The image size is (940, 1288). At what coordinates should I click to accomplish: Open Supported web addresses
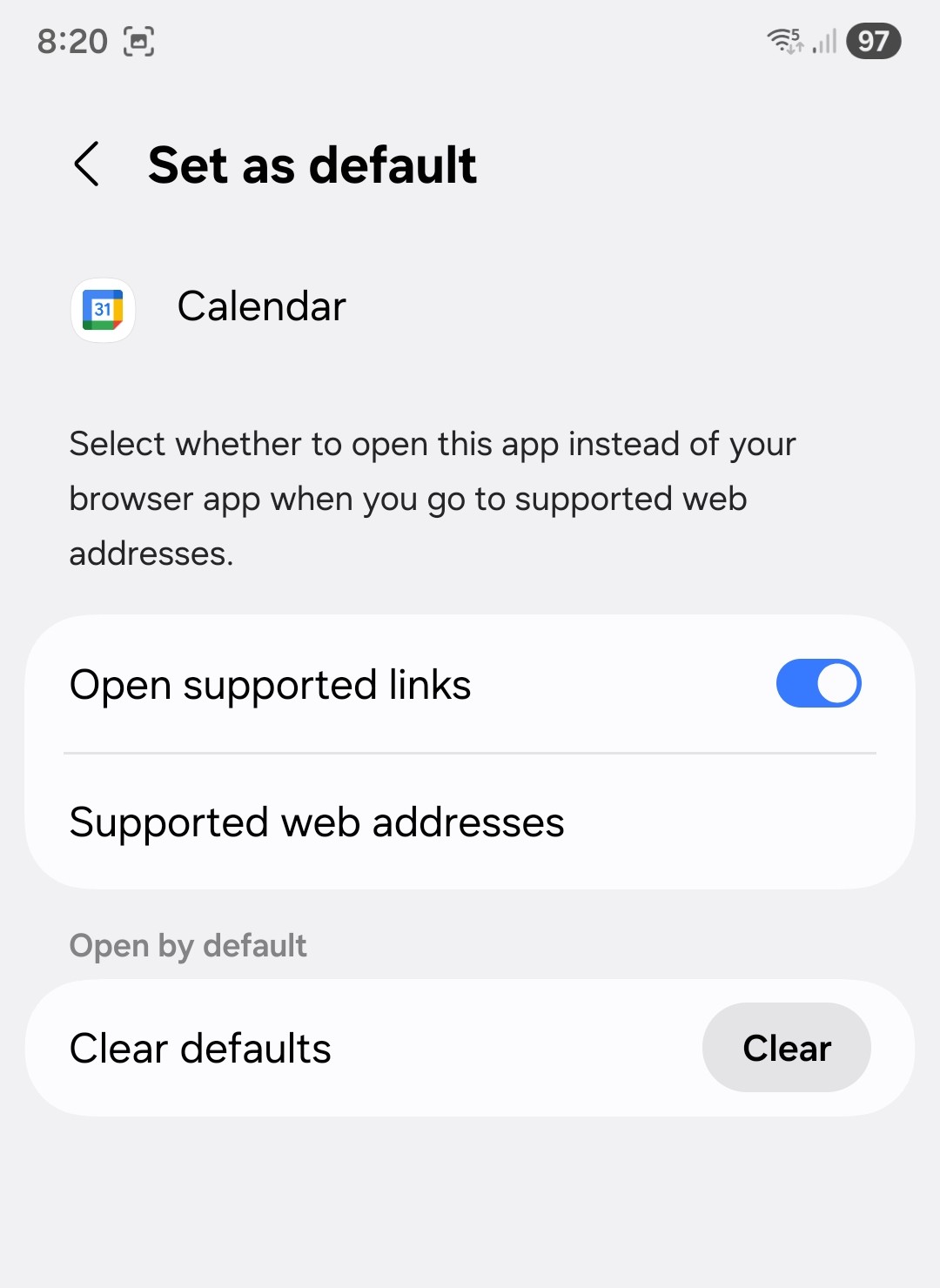tap(317, 822)
